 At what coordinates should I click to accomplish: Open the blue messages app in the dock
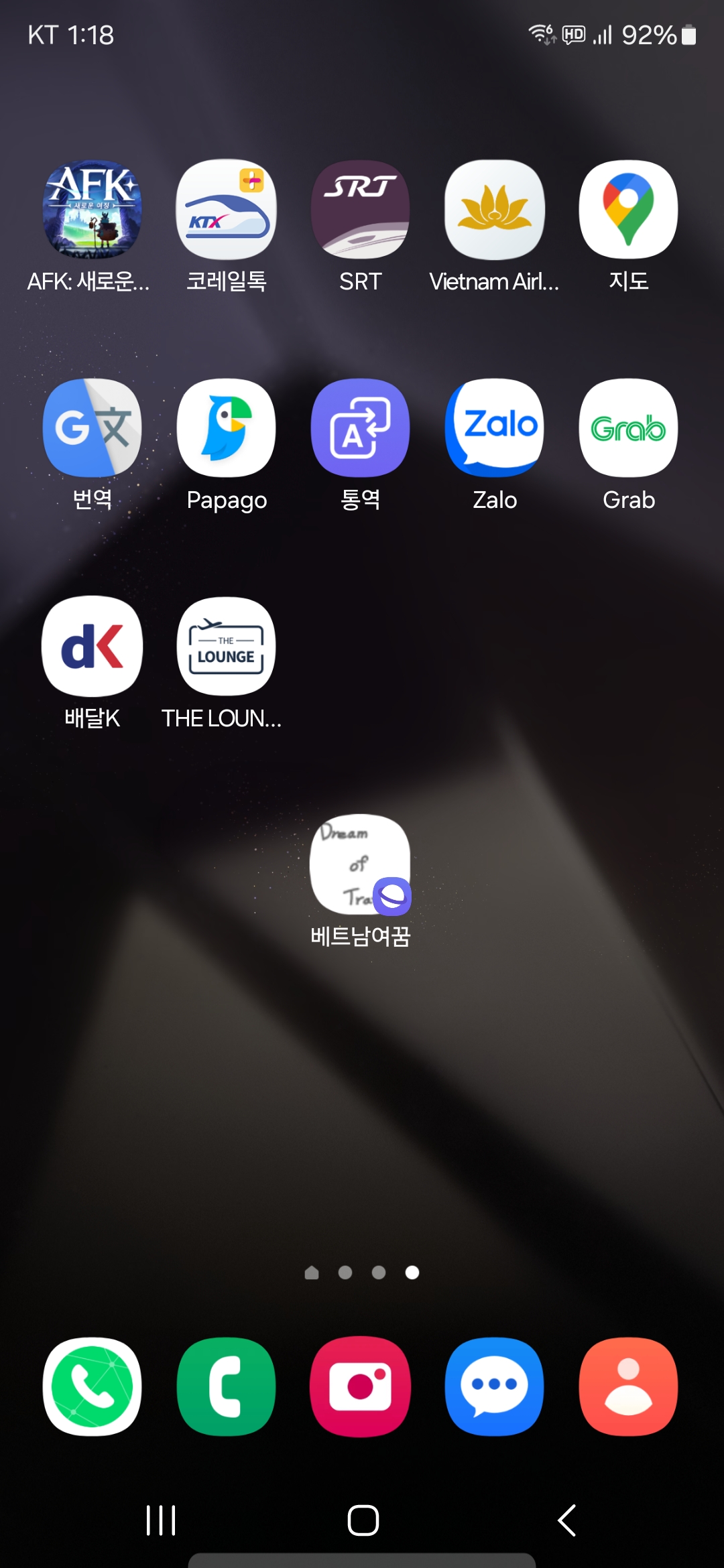click(x=495, y=1386)
